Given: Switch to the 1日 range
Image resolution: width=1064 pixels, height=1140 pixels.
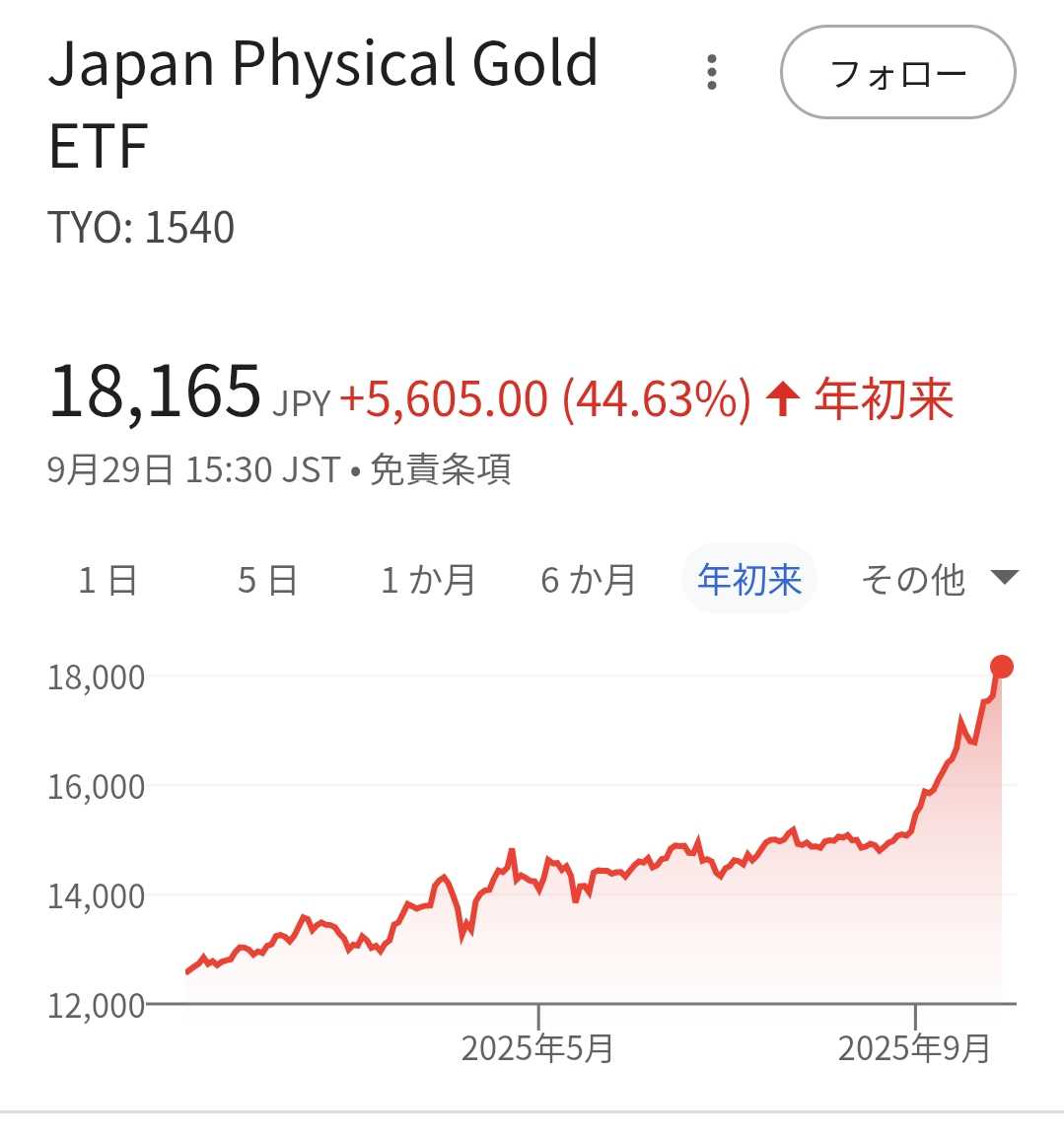Looking at the screenshot, I should (107, 580).
